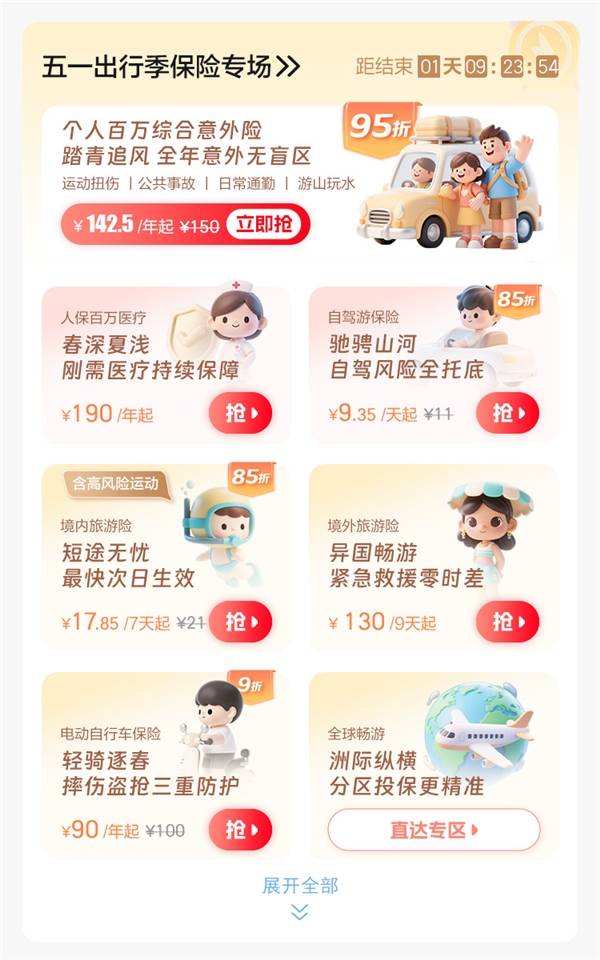Tap 抢 on the 自驾游保险 card

[507, 413]
